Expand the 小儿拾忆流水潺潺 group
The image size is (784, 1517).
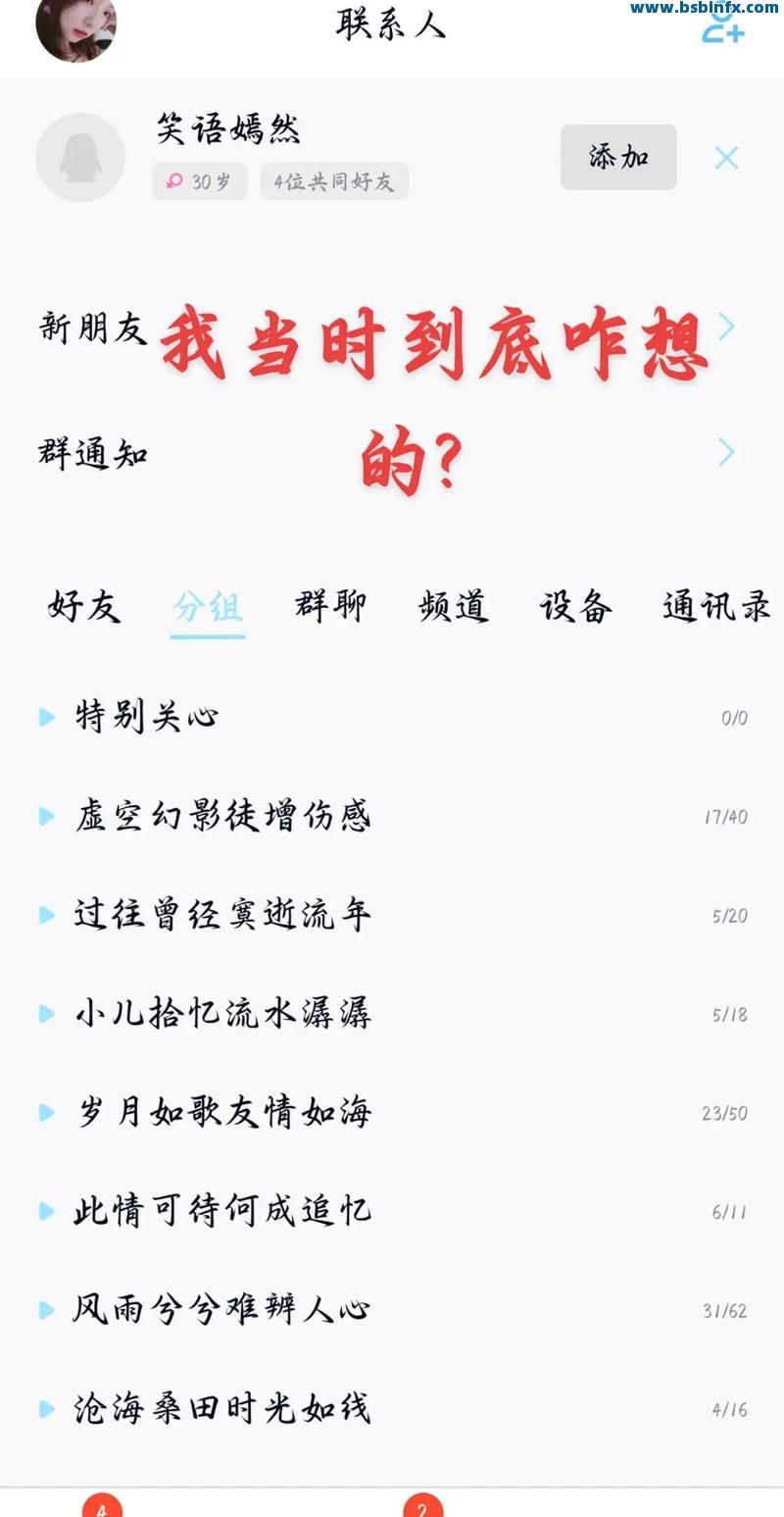pyautogui.click(x=223, y=1014)
